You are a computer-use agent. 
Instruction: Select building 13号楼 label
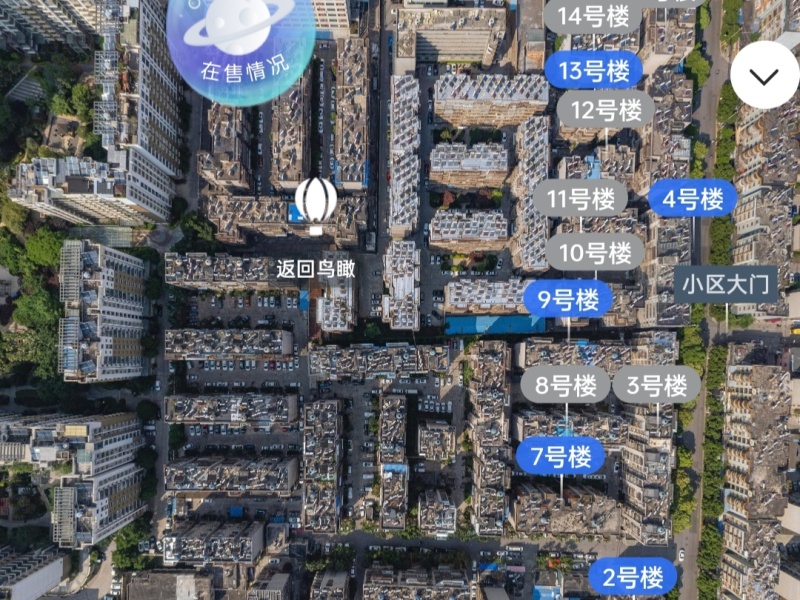(594, 70)
